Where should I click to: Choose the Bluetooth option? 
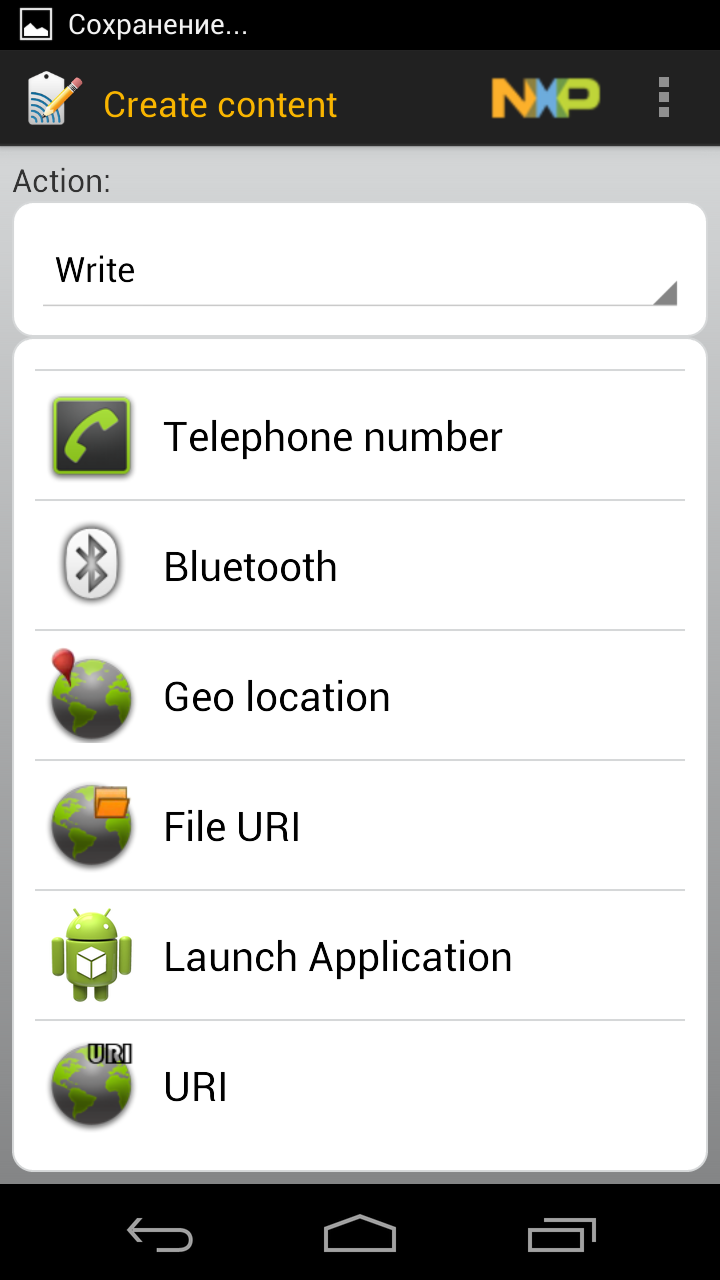point(360,566)
